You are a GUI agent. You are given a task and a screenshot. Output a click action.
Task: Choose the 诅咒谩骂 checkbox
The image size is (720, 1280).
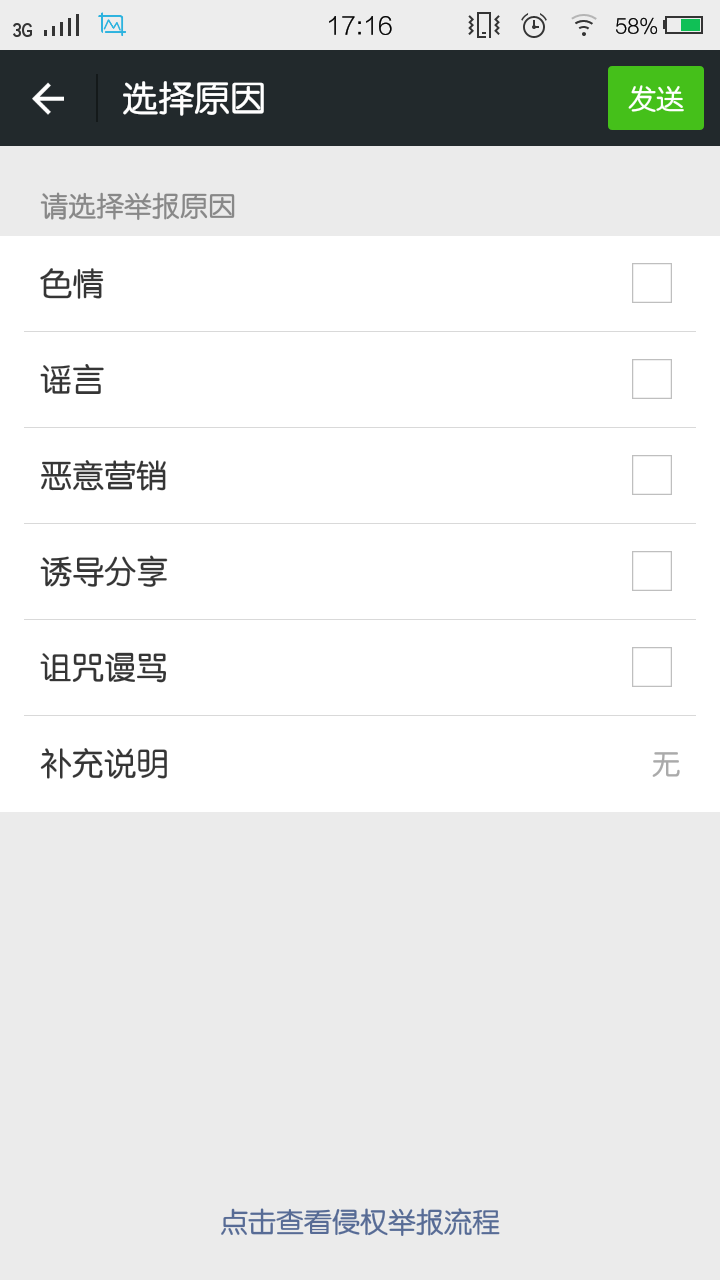(652, 667)
